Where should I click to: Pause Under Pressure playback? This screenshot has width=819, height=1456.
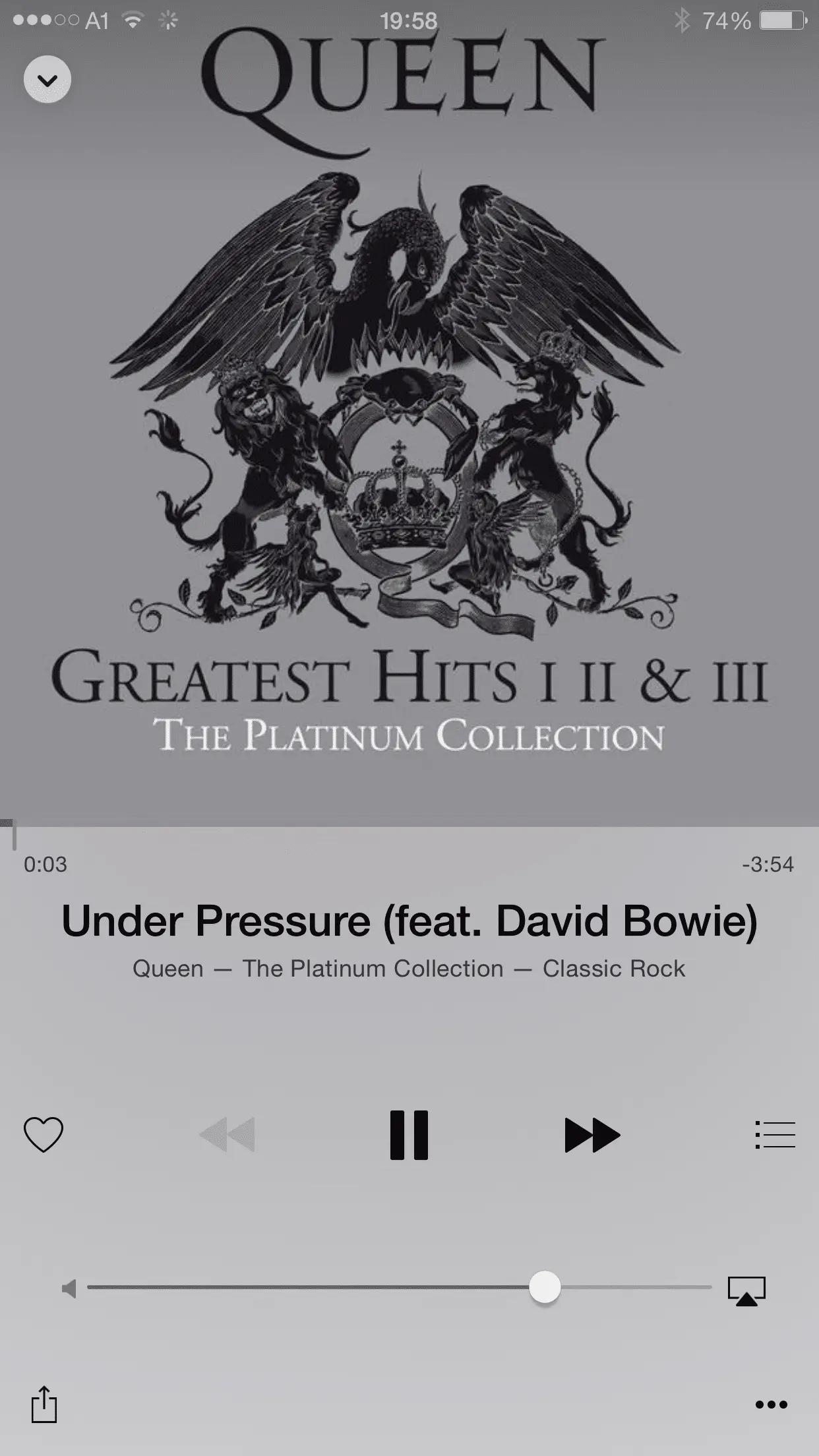click(x=409, y=1134)
